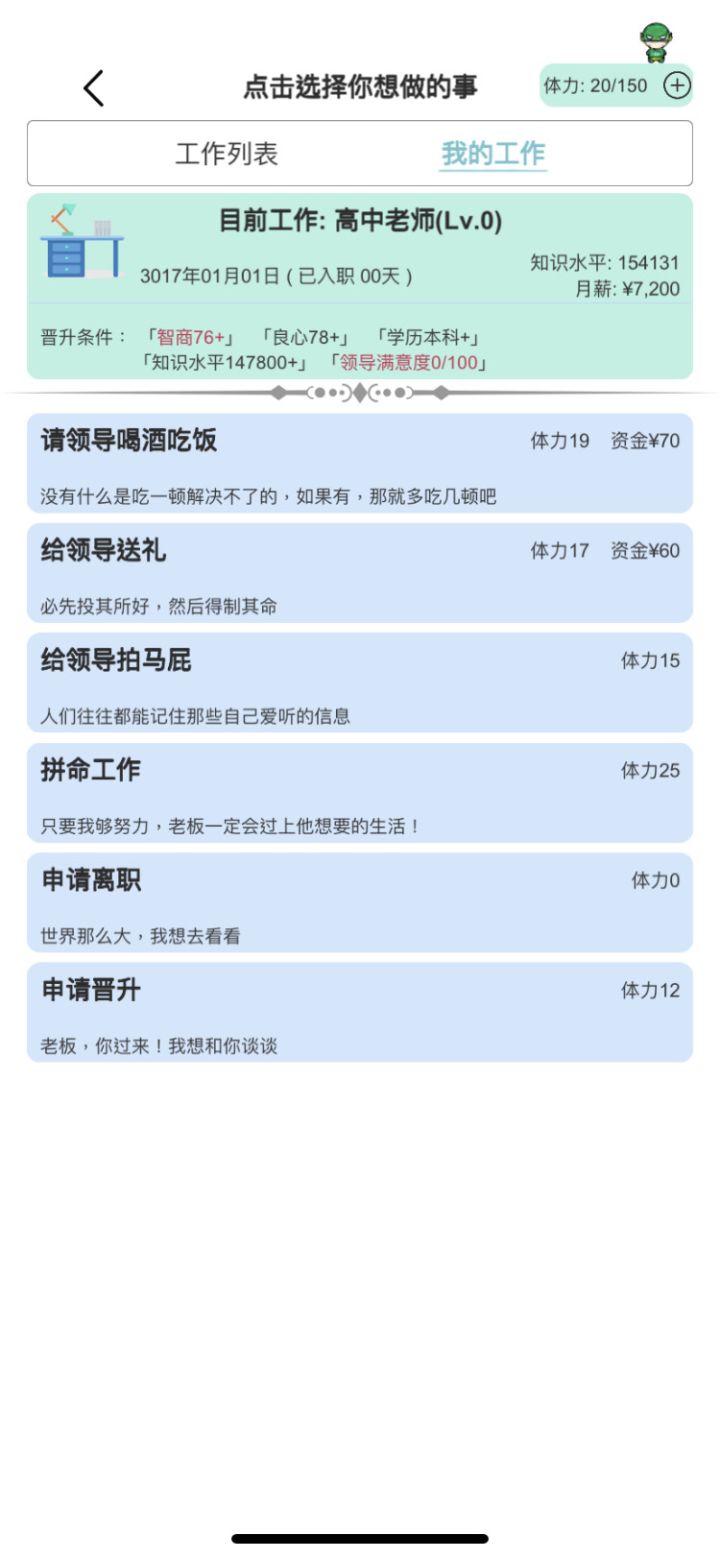
Task: Apply for promotion via 申请晋升
Action: pos(359,1012)
